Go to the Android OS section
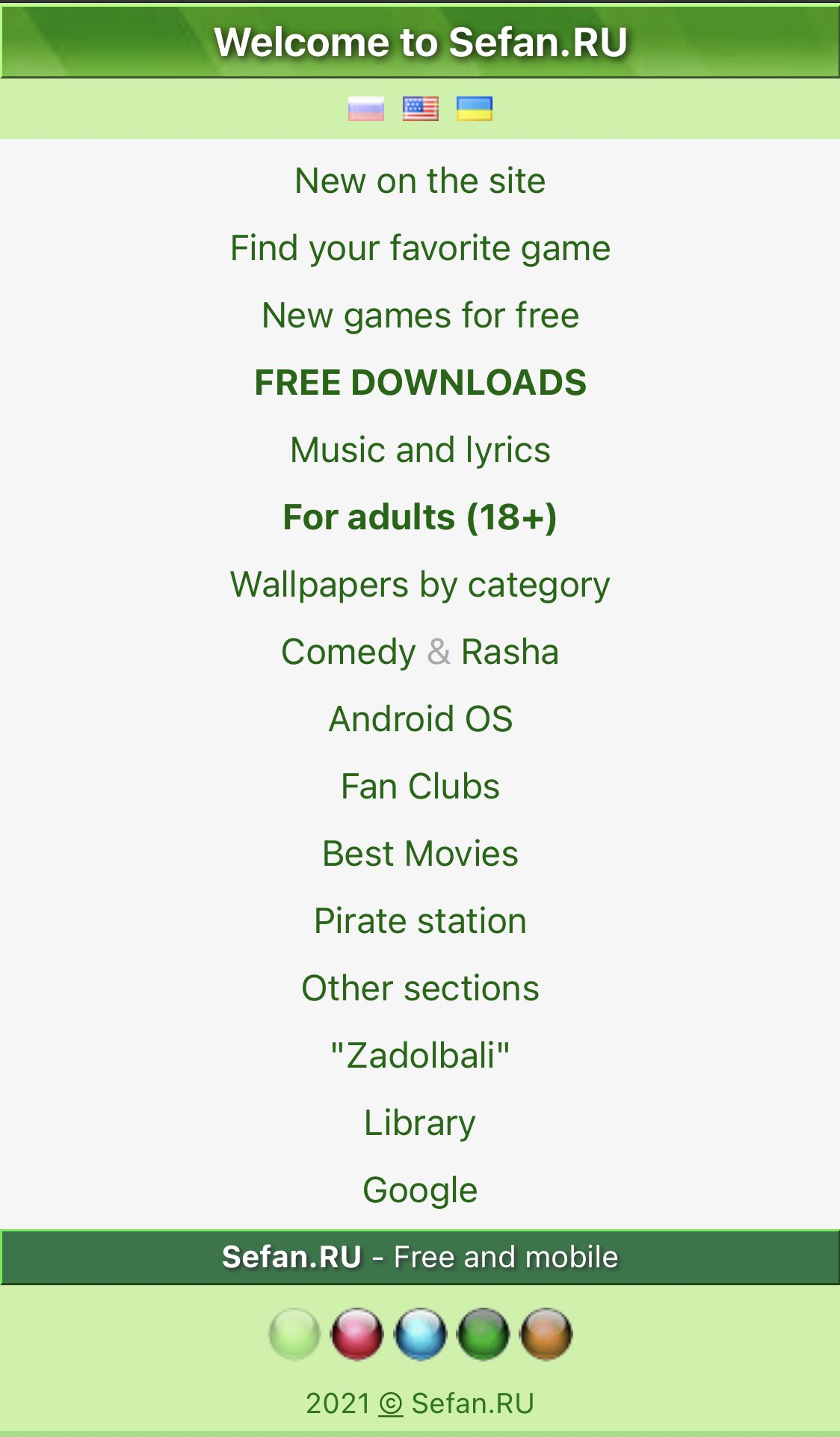 [420, 719]
